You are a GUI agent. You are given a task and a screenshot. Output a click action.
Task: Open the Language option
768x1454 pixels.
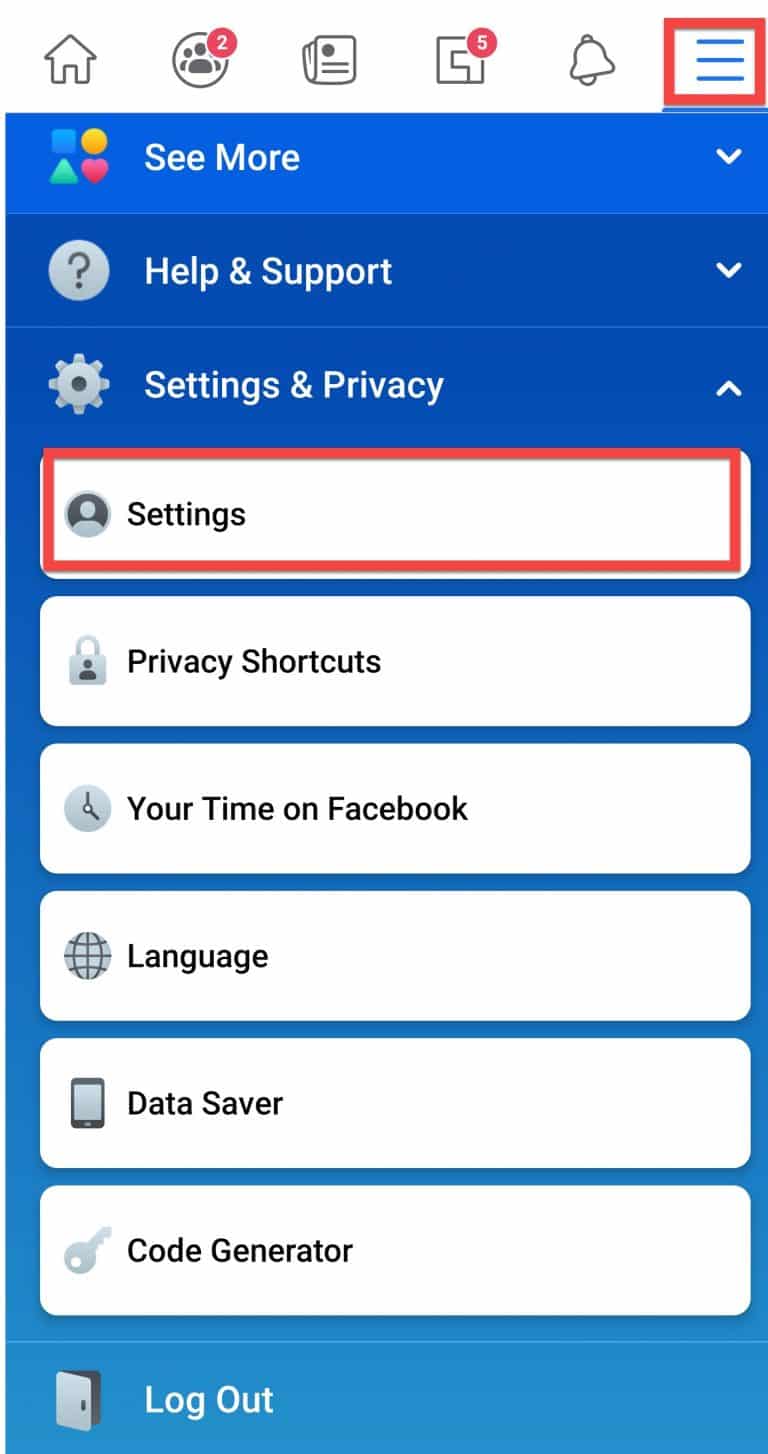click(395, 956)
